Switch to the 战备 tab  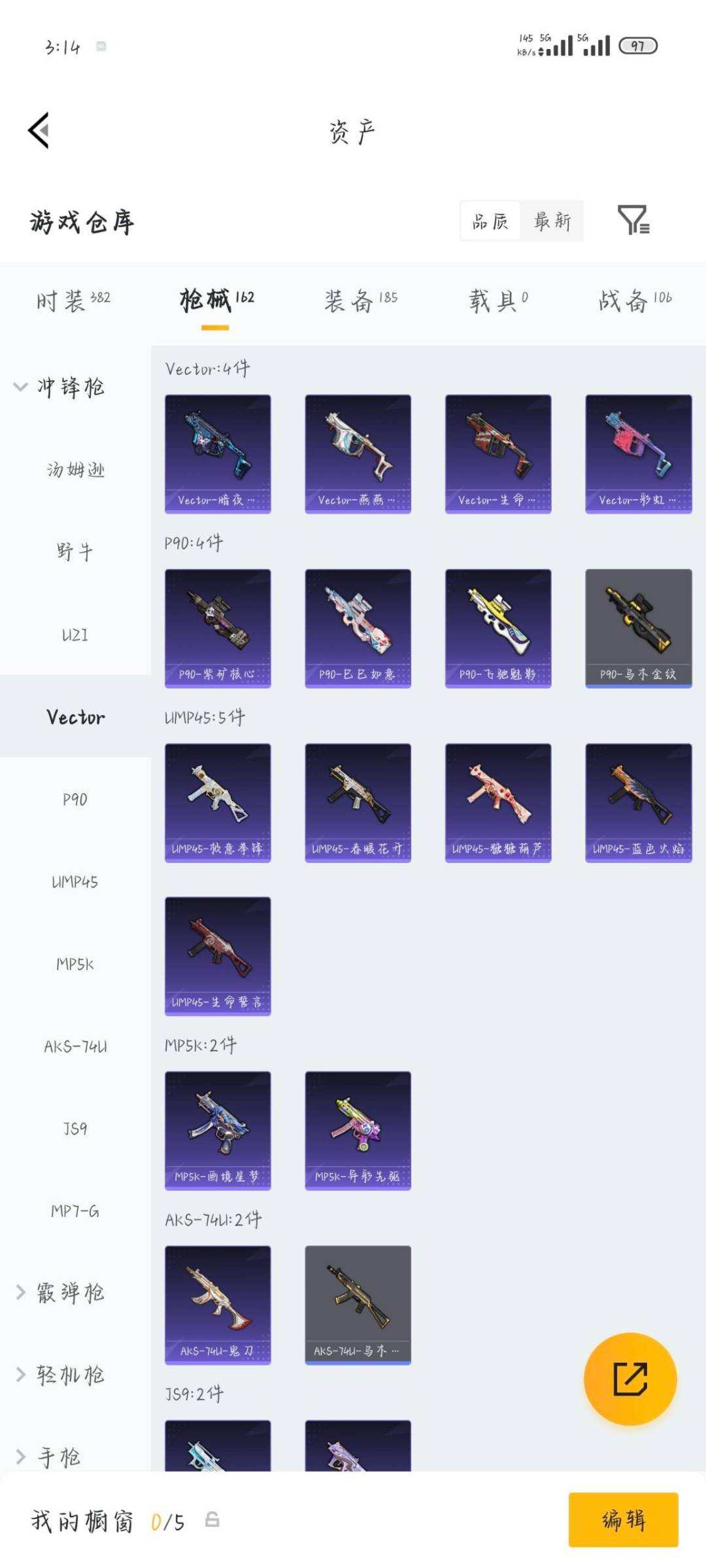(x=635, y=301)
